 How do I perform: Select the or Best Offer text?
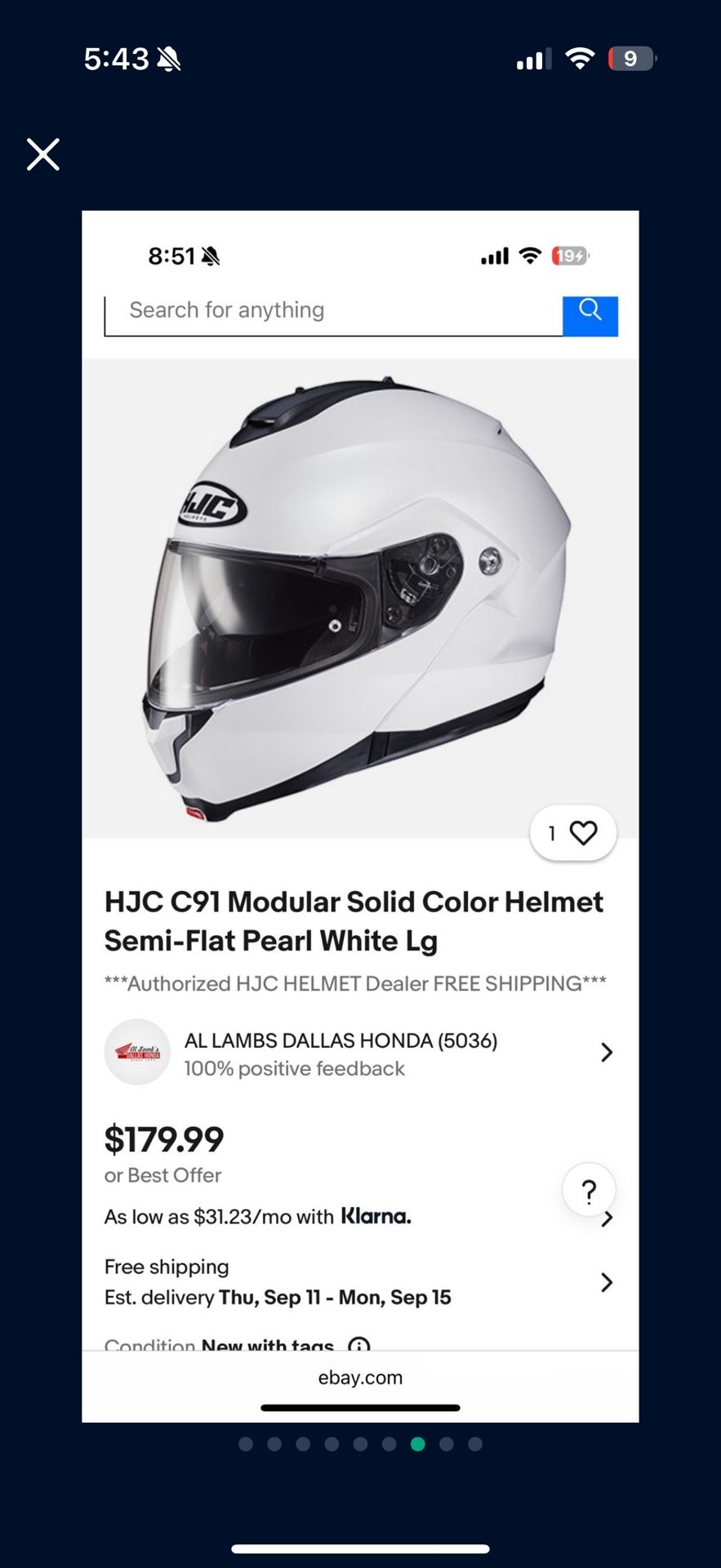tap(162, 1175)
